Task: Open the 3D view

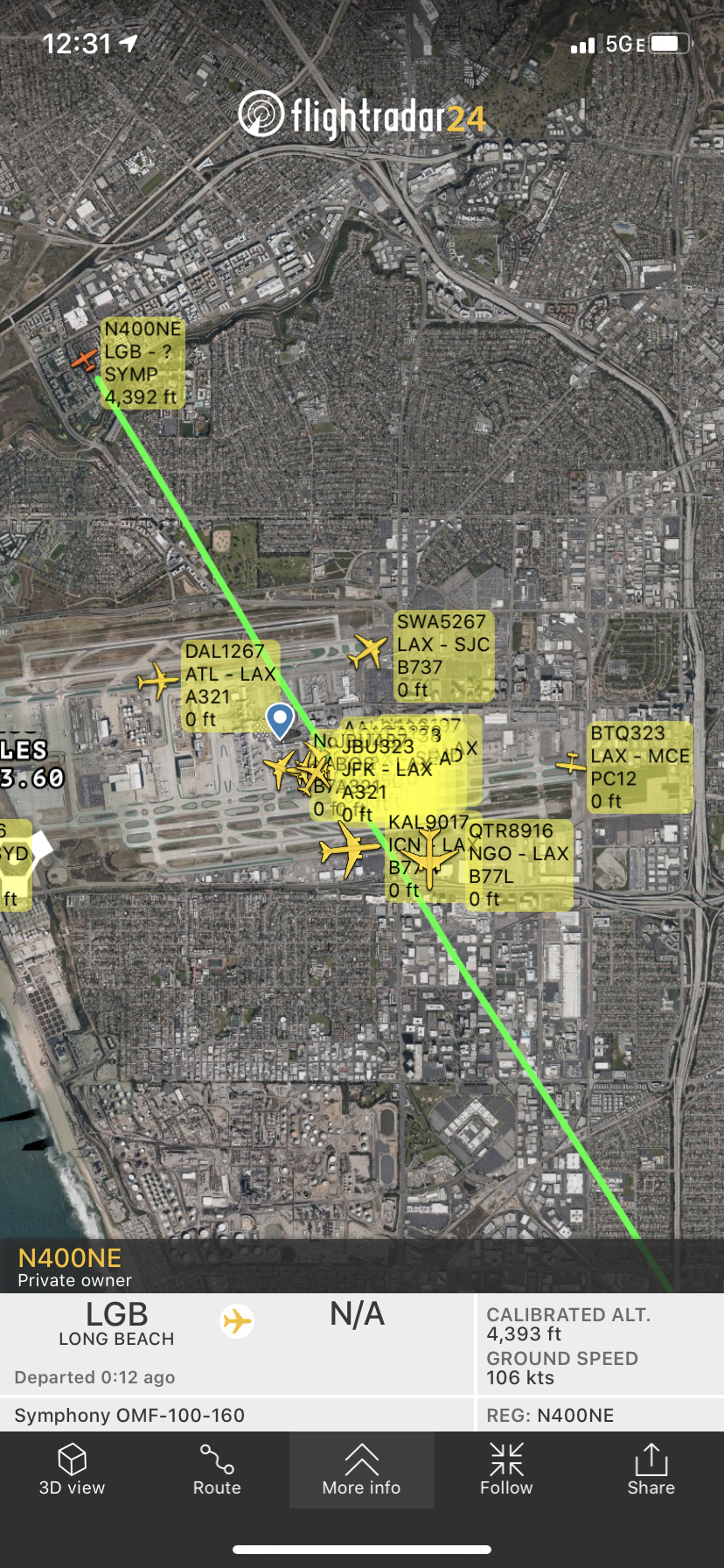Action: [x=72, y=1470]
